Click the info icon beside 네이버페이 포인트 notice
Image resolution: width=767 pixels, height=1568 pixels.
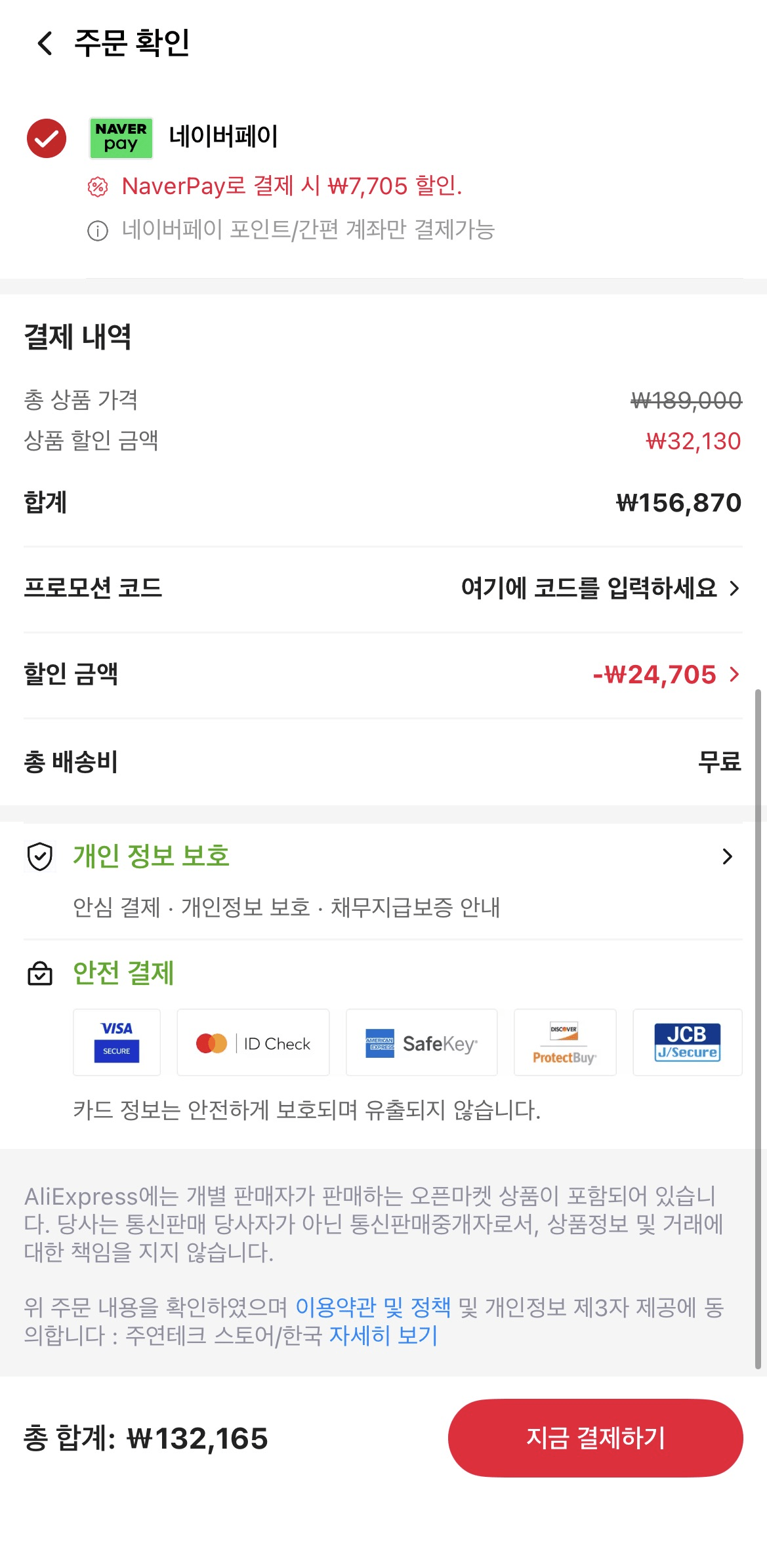pos(97,231)
